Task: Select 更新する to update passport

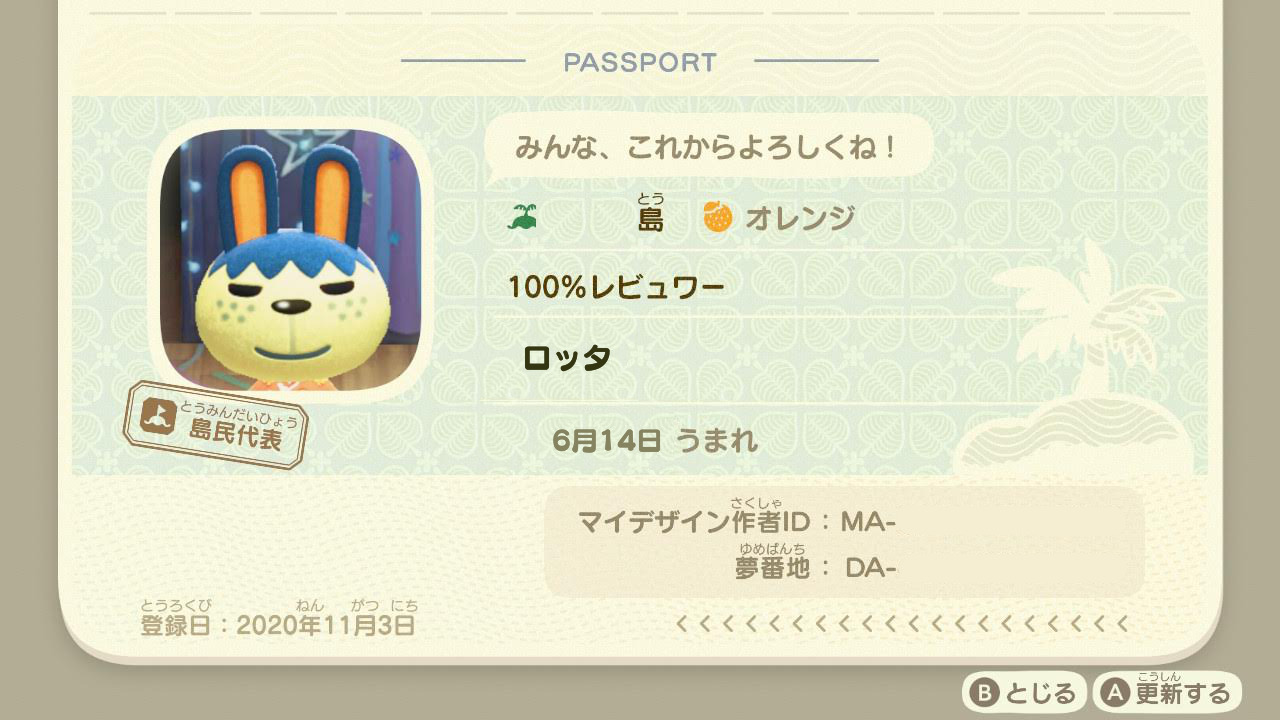Action: (1167, 692)
